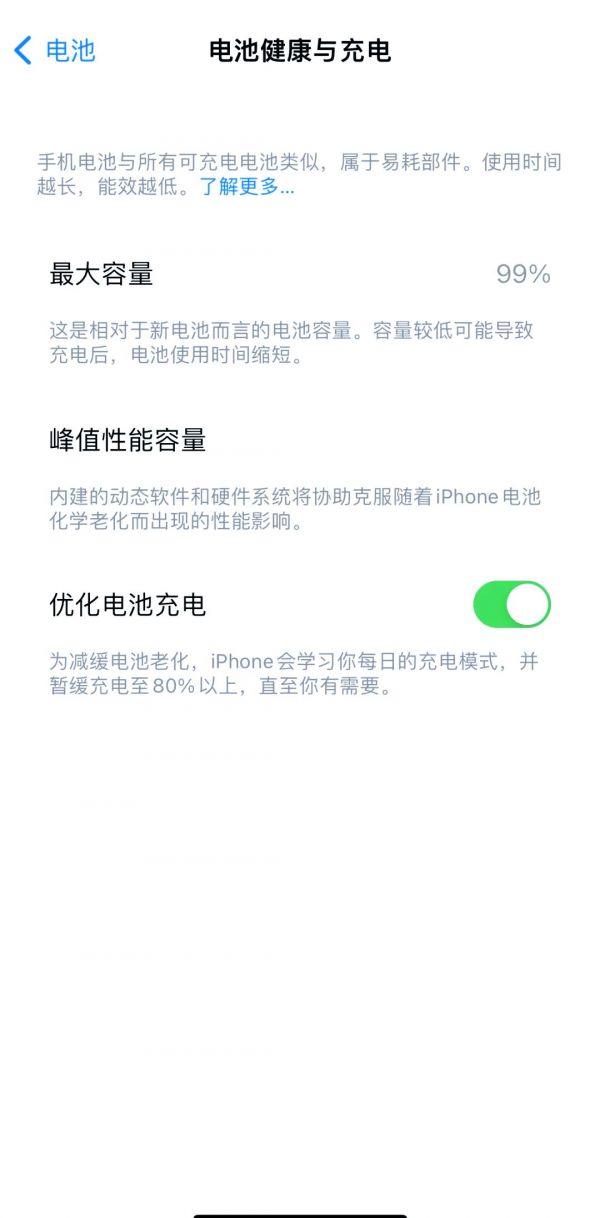Open the 了解更多 link

[246, 187]
